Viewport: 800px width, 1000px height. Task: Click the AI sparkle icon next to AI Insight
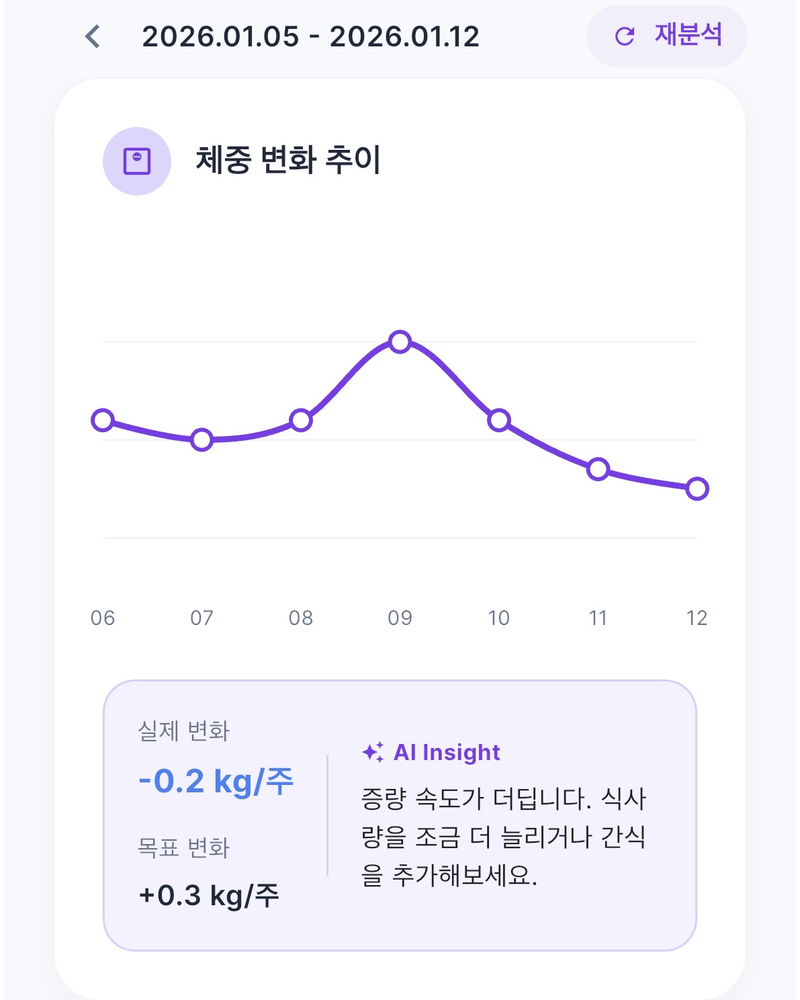[371, 752]
